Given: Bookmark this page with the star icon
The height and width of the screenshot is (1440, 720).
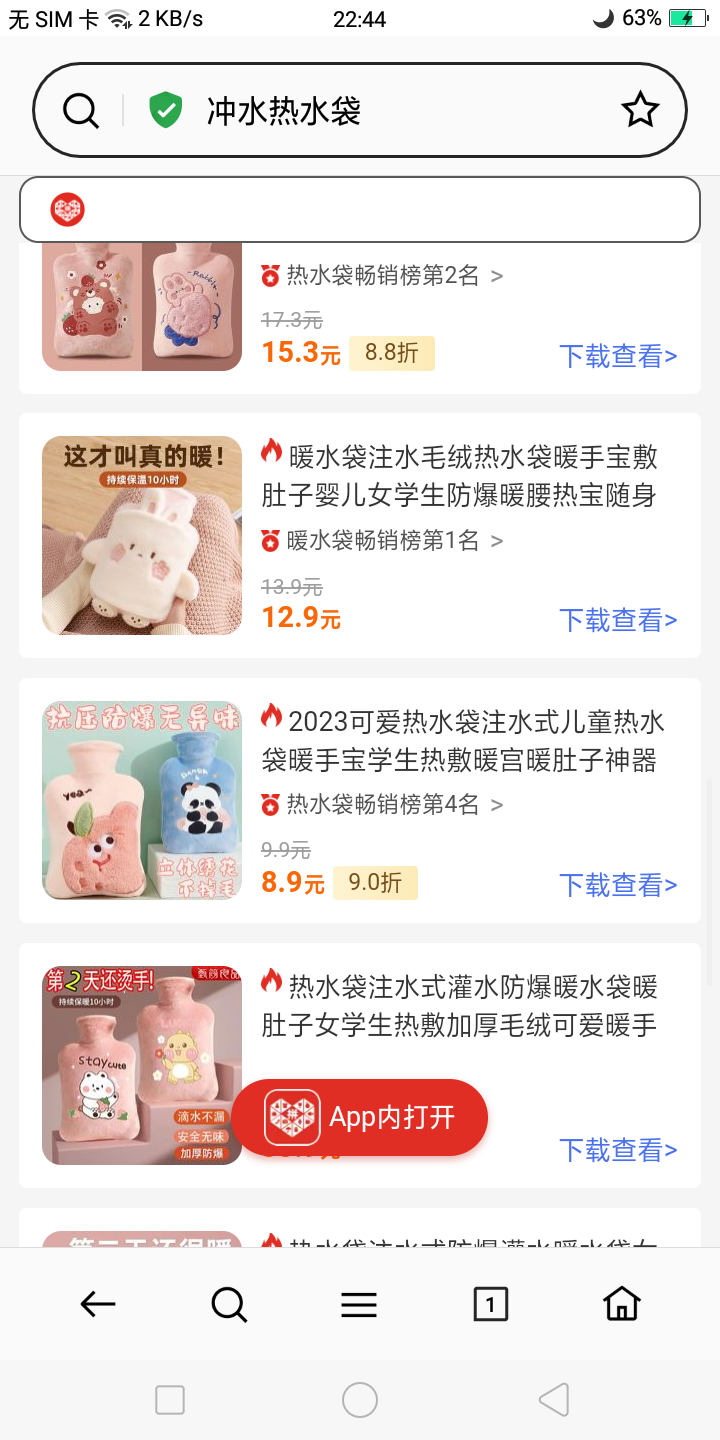Looking at the screenshot, I should [x=640, y=111].
